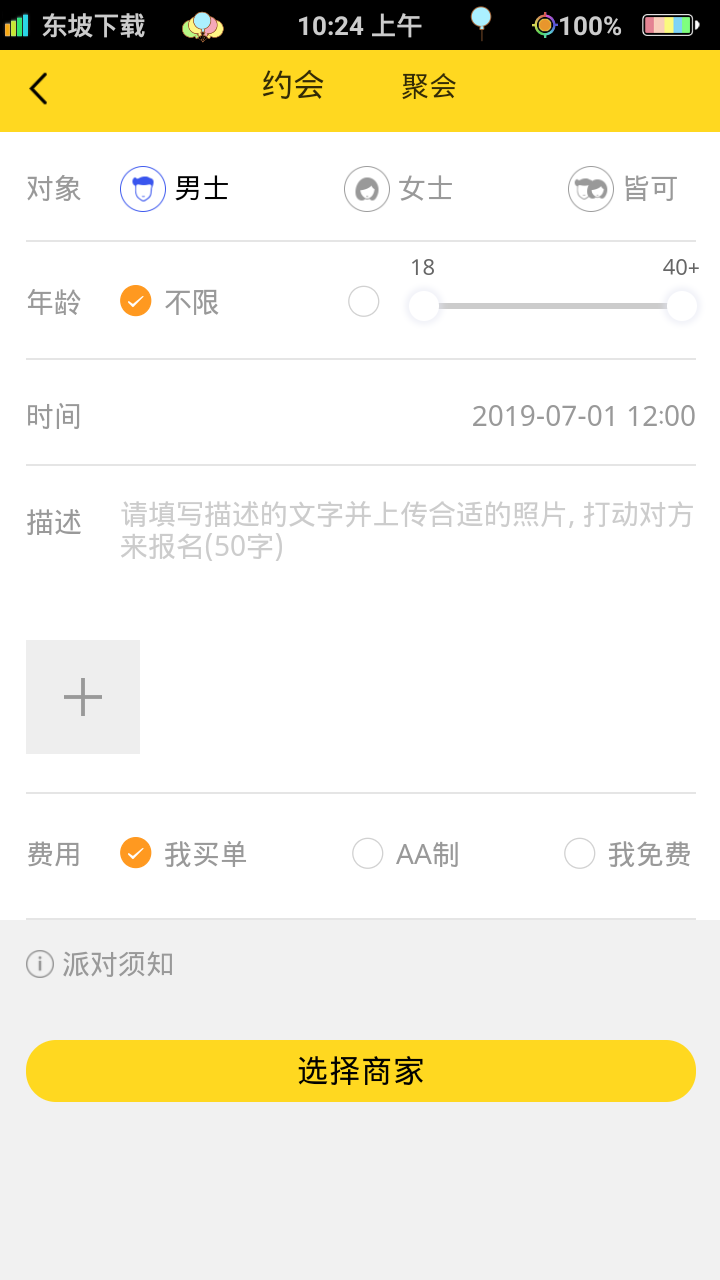This screenshot has height=1280, width=720.
Task: Select 我买单 for the cost
Action: pyautogui.click(x=136, y=853)
